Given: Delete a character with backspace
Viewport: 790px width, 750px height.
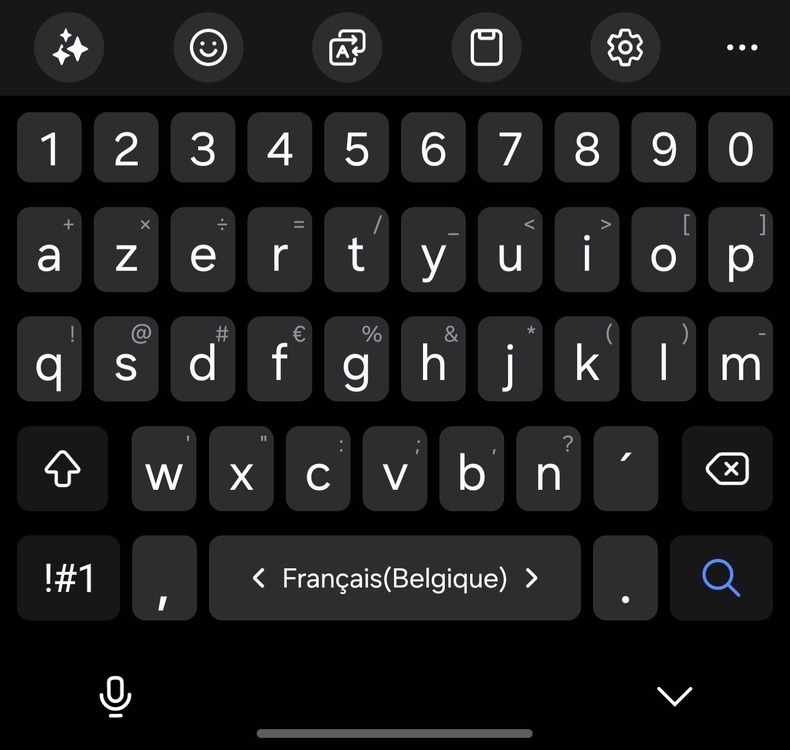Looking at the screenshot, I should pyautogui.click(x=727, y=469).
